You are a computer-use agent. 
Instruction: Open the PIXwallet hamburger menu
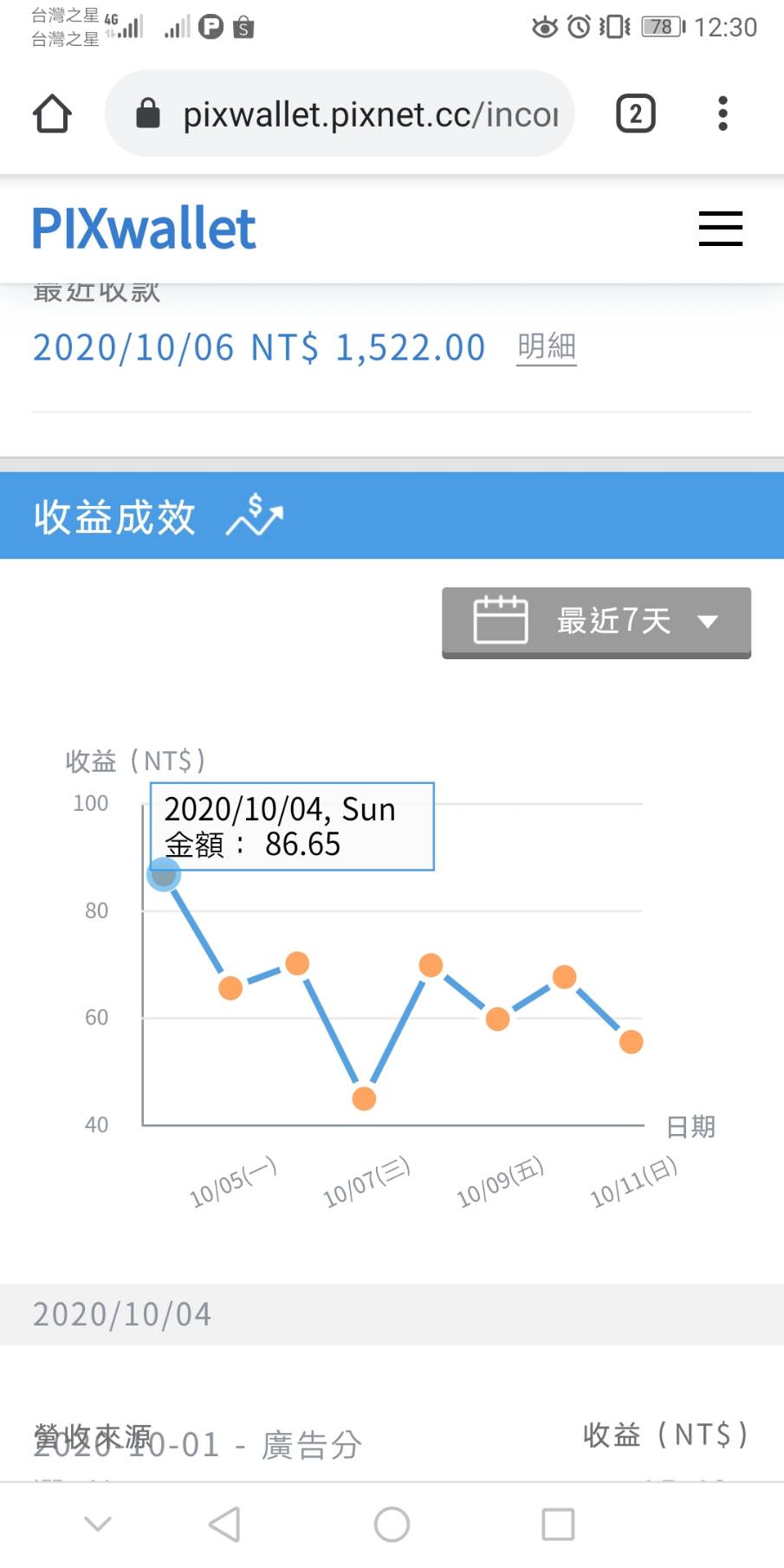pos(720,229)
